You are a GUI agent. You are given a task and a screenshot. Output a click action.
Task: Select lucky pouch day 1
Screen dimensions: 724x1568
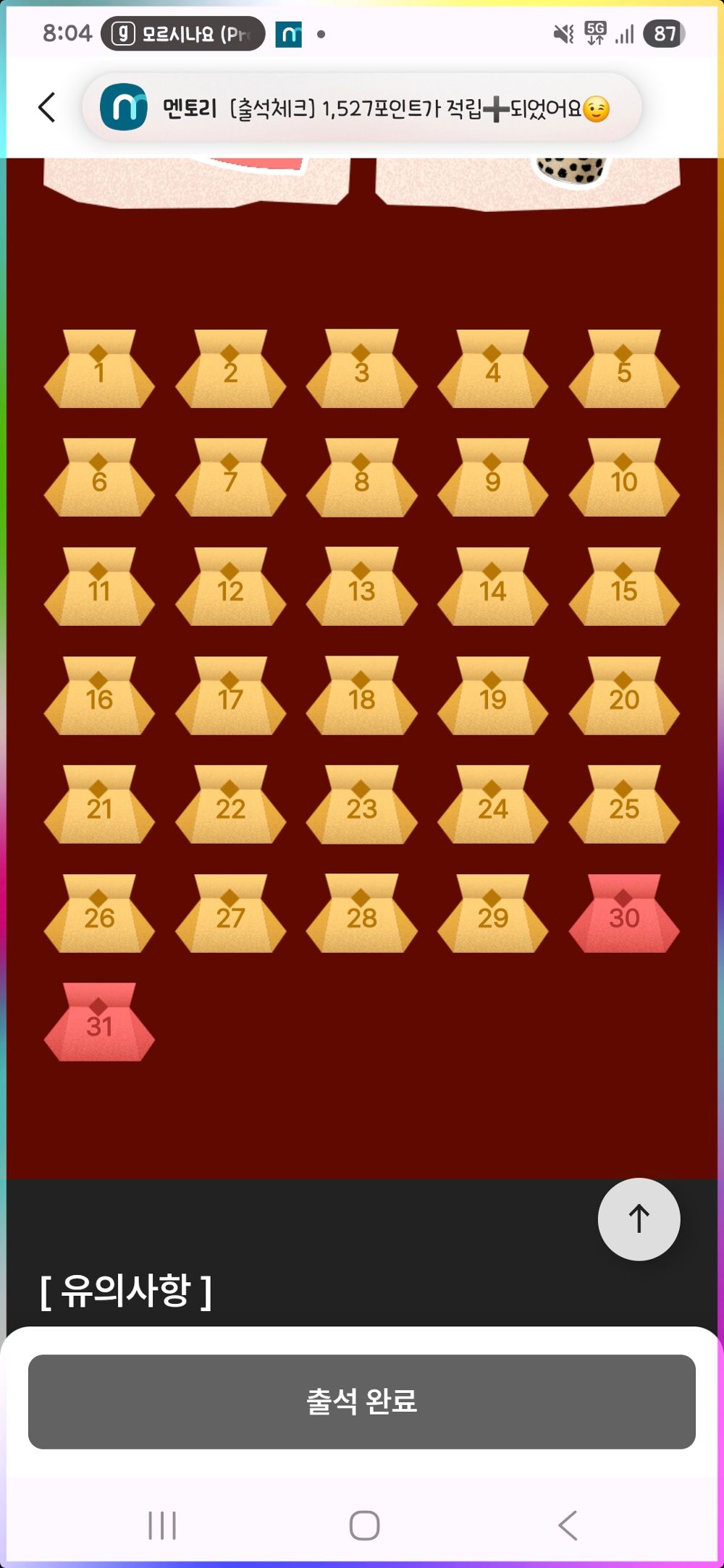click(x=99, y=370)
